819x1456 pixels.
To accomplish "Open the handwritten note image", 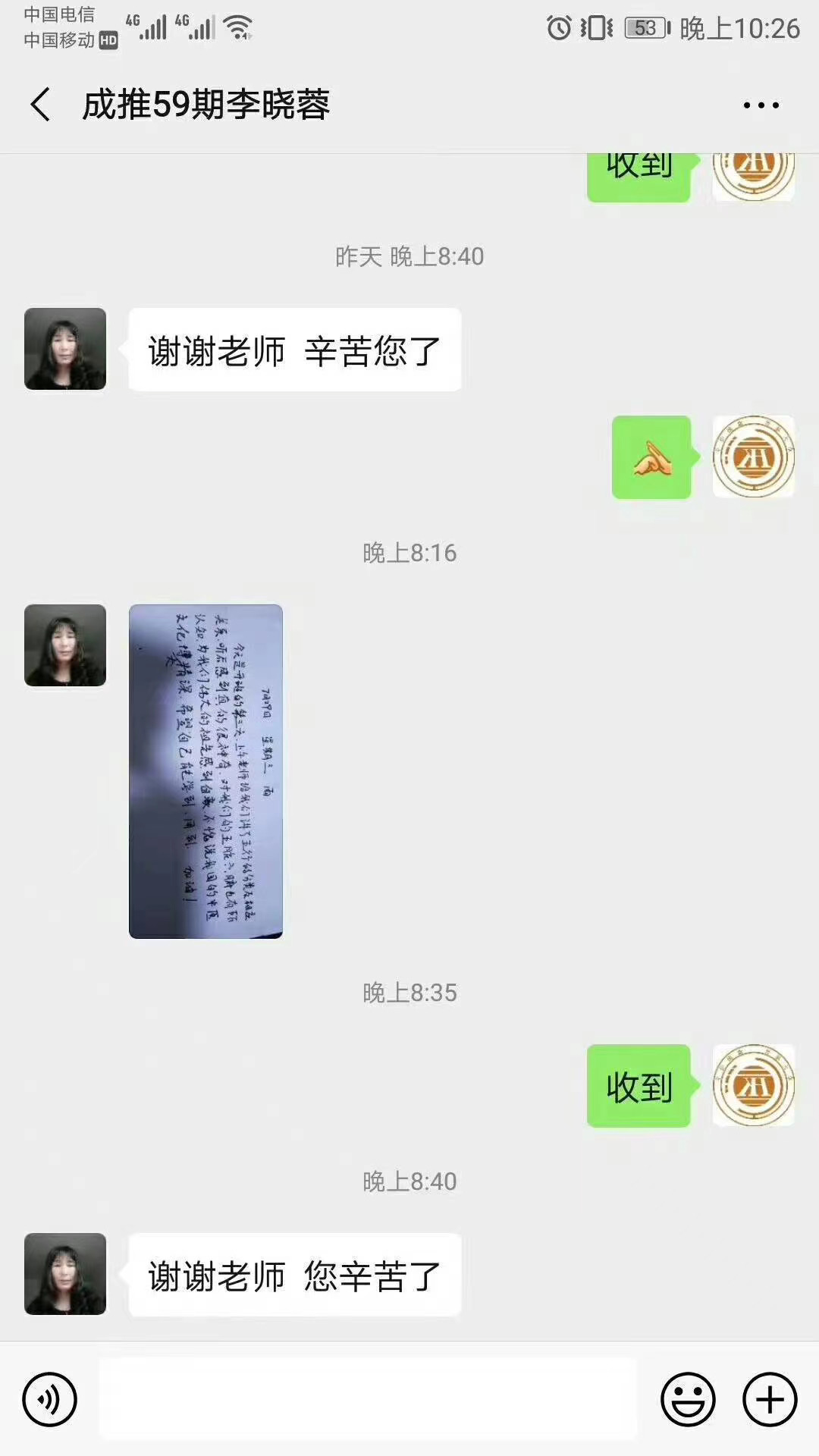I will (206, 771).
